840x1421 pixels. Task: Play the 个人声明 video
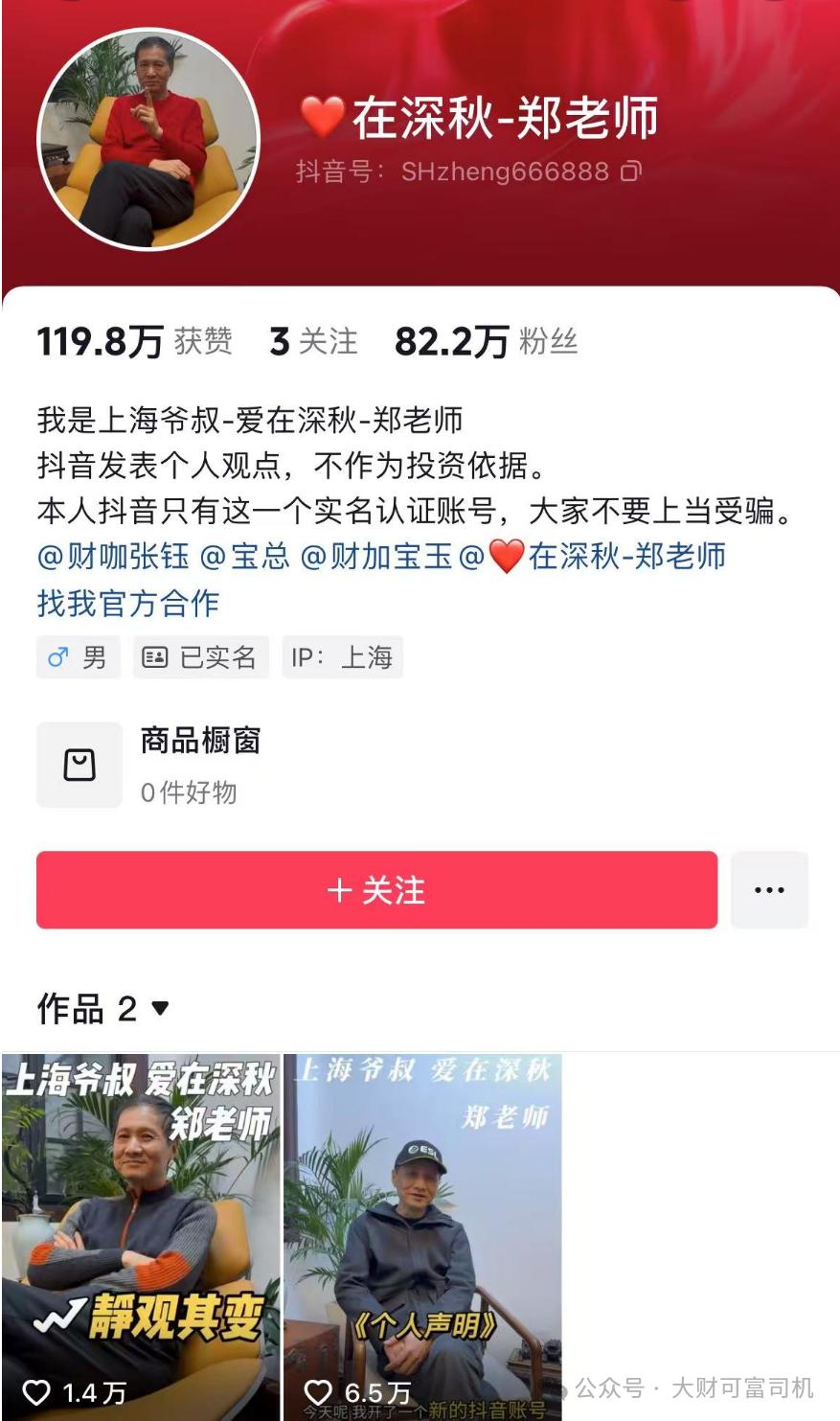(421, 1236)
